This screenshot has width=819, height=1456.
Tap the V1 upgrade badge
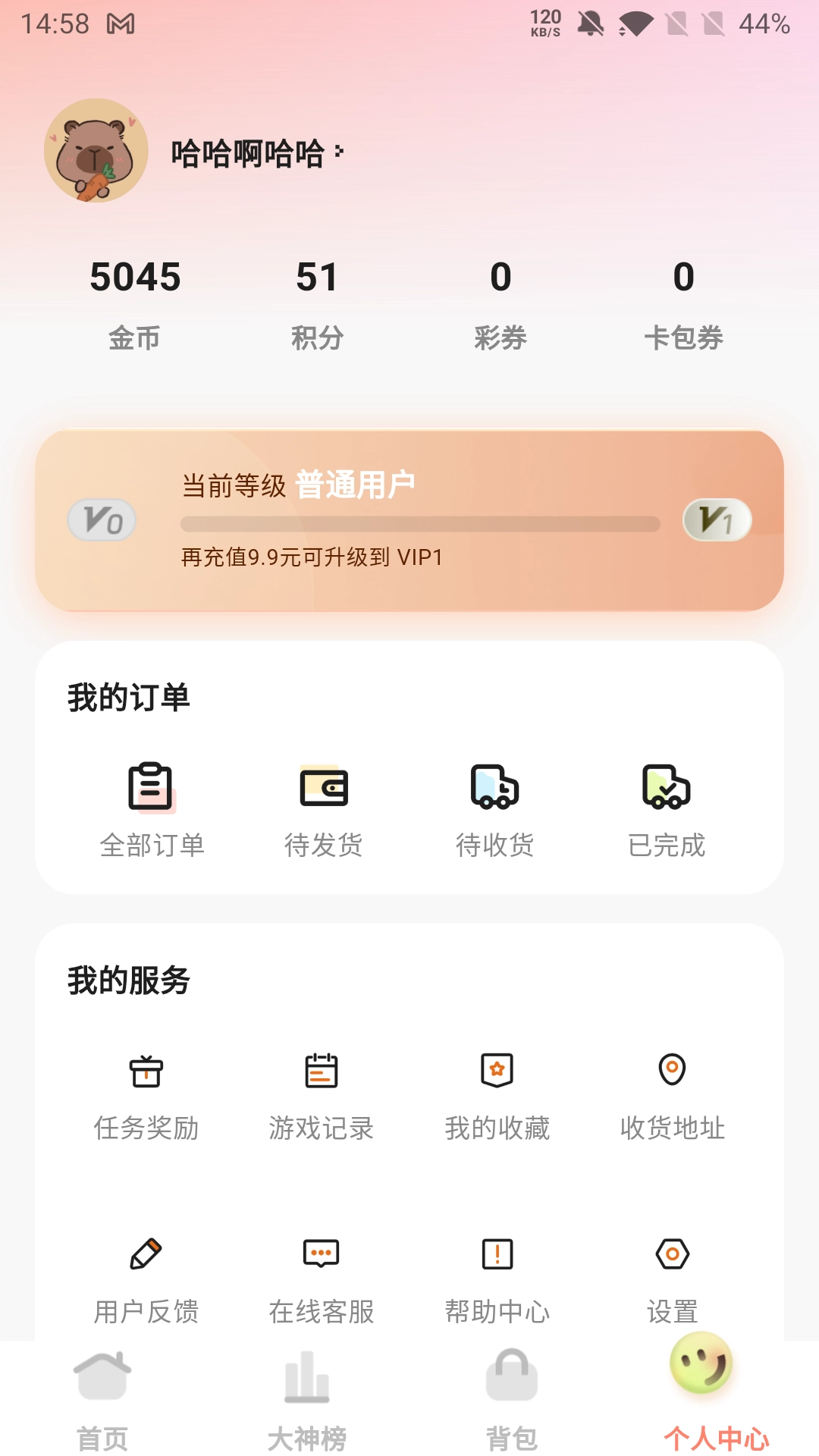pos(717,519)
